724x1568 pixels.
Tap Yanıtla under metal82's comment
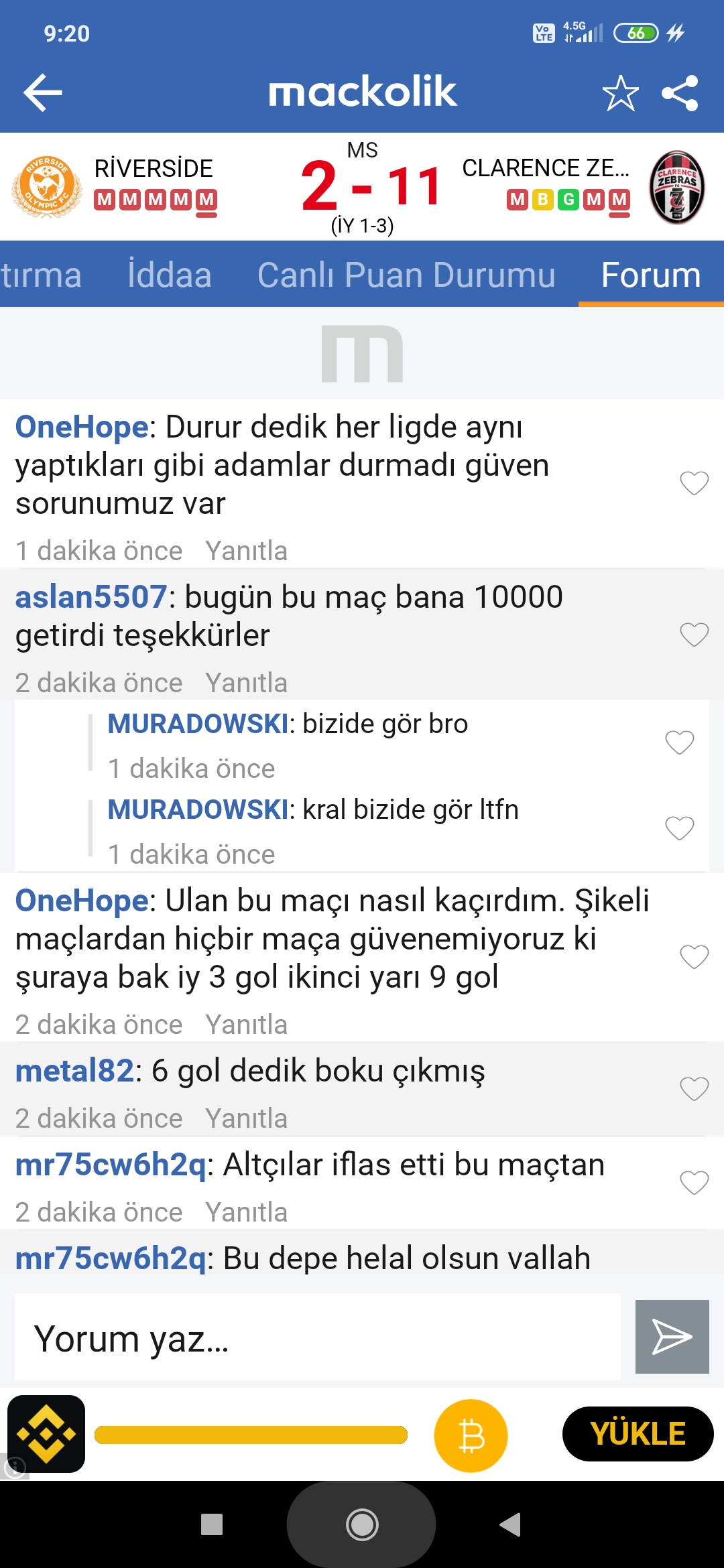pos(246,1118)
